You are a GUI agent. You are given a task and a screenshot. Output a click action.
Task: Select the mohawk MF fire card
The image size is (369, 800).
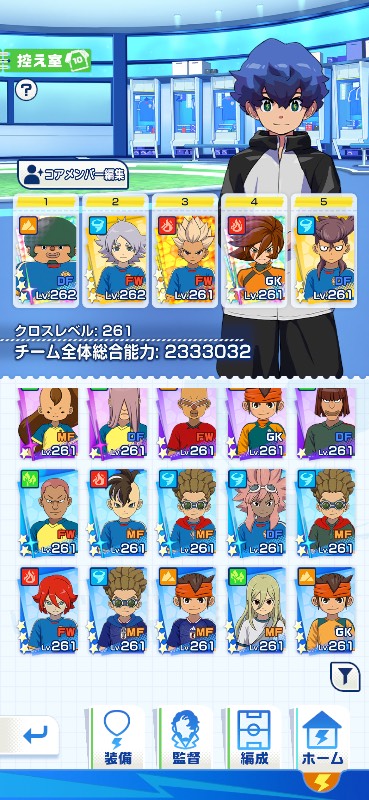pos(118,513)
